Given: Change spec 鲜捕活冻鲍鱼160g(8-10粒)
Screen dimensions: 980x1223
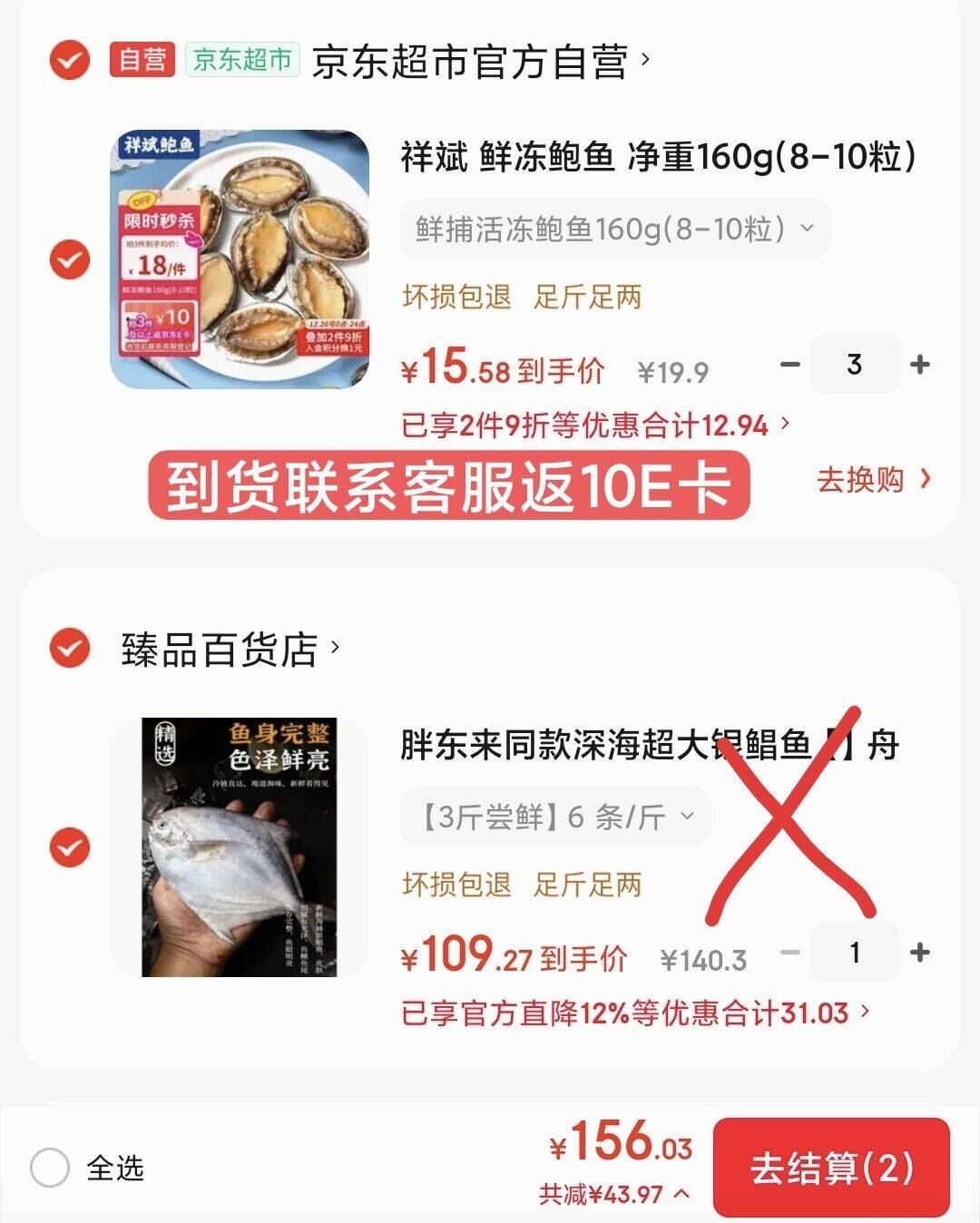Looking at the screenshot, I should point(614,229).
